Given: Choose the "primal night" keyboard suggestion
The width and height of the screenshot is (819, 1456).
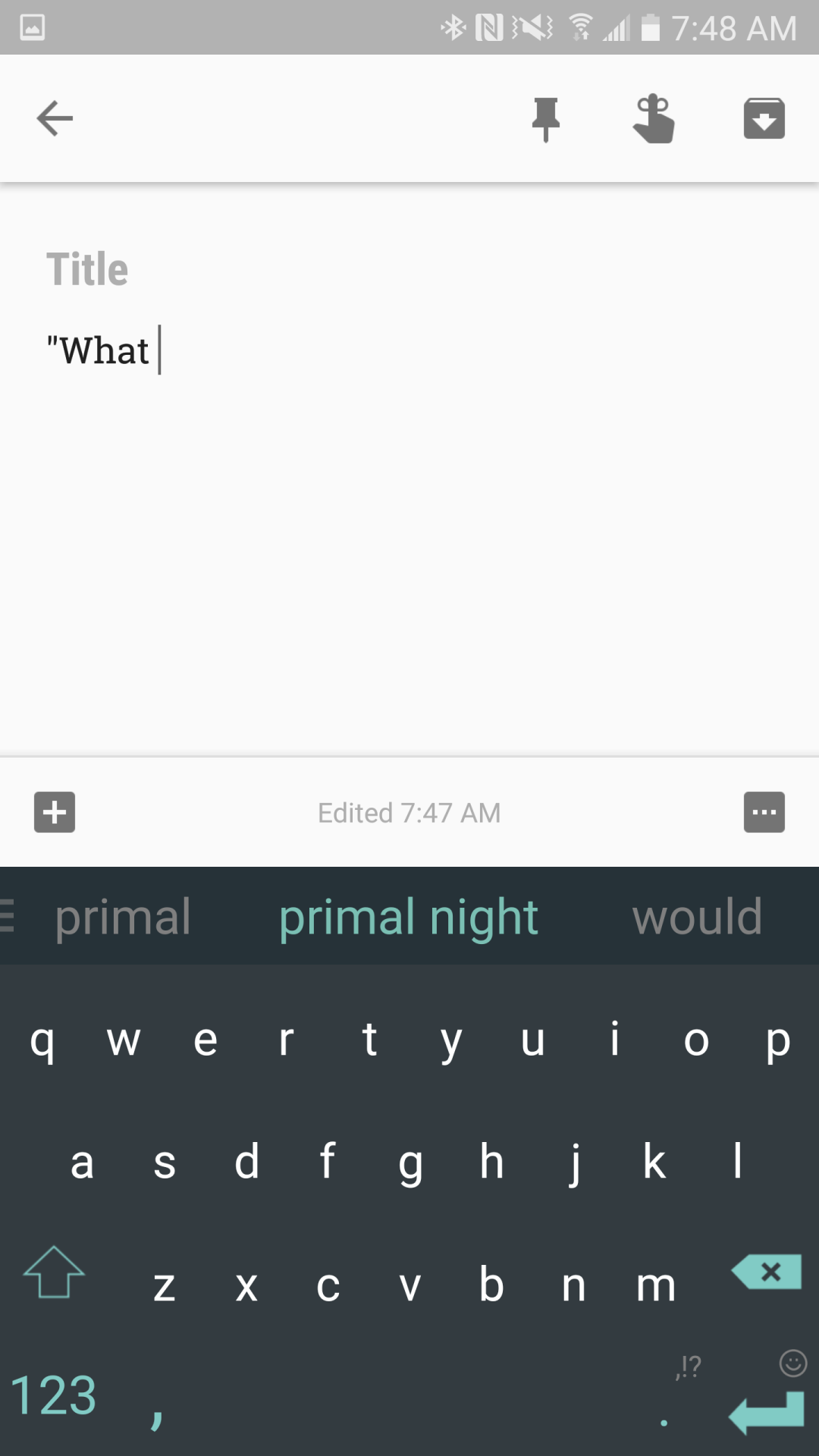Looking at the screenshot, I should coord(409,917).
